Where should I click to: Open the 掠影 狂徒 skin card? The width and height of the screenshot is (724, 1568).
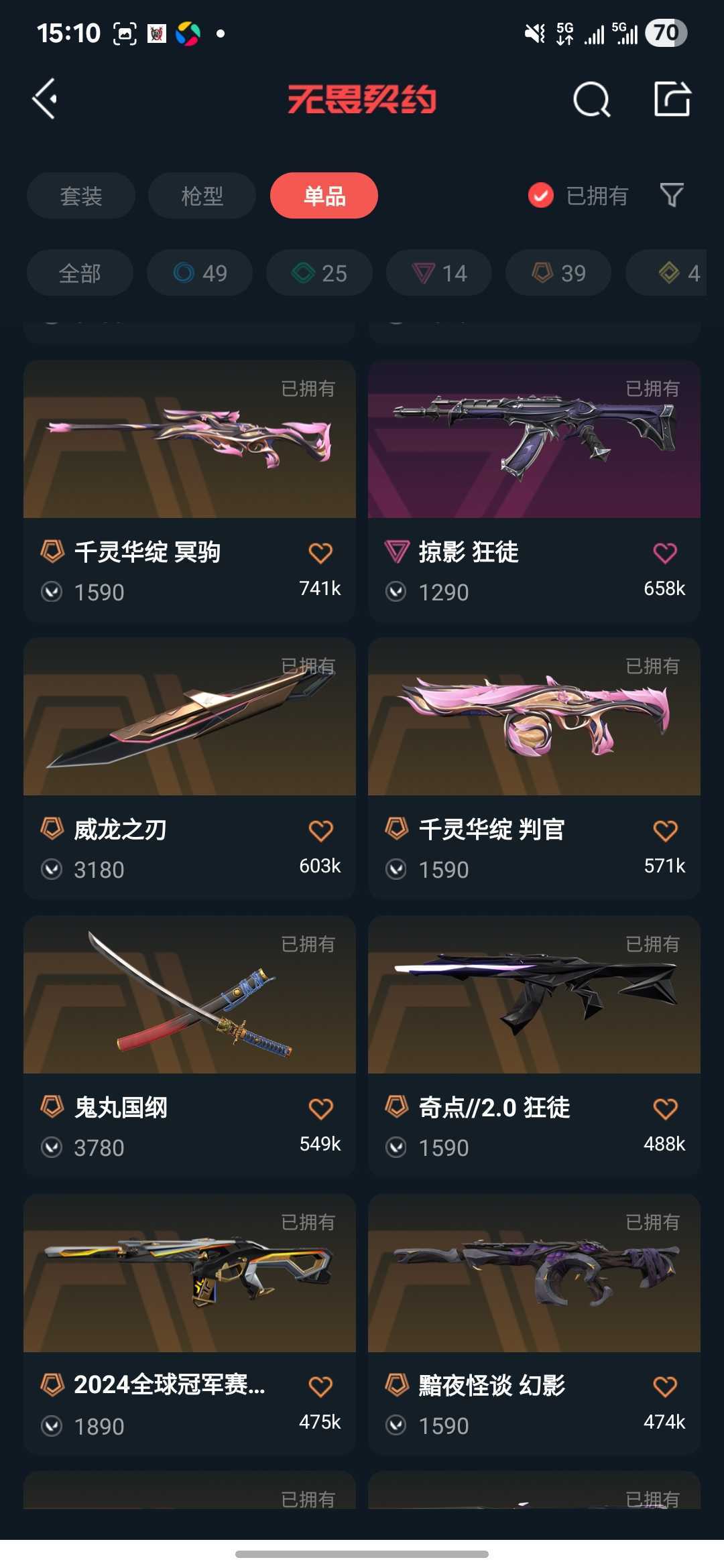(x=534, y=492)
